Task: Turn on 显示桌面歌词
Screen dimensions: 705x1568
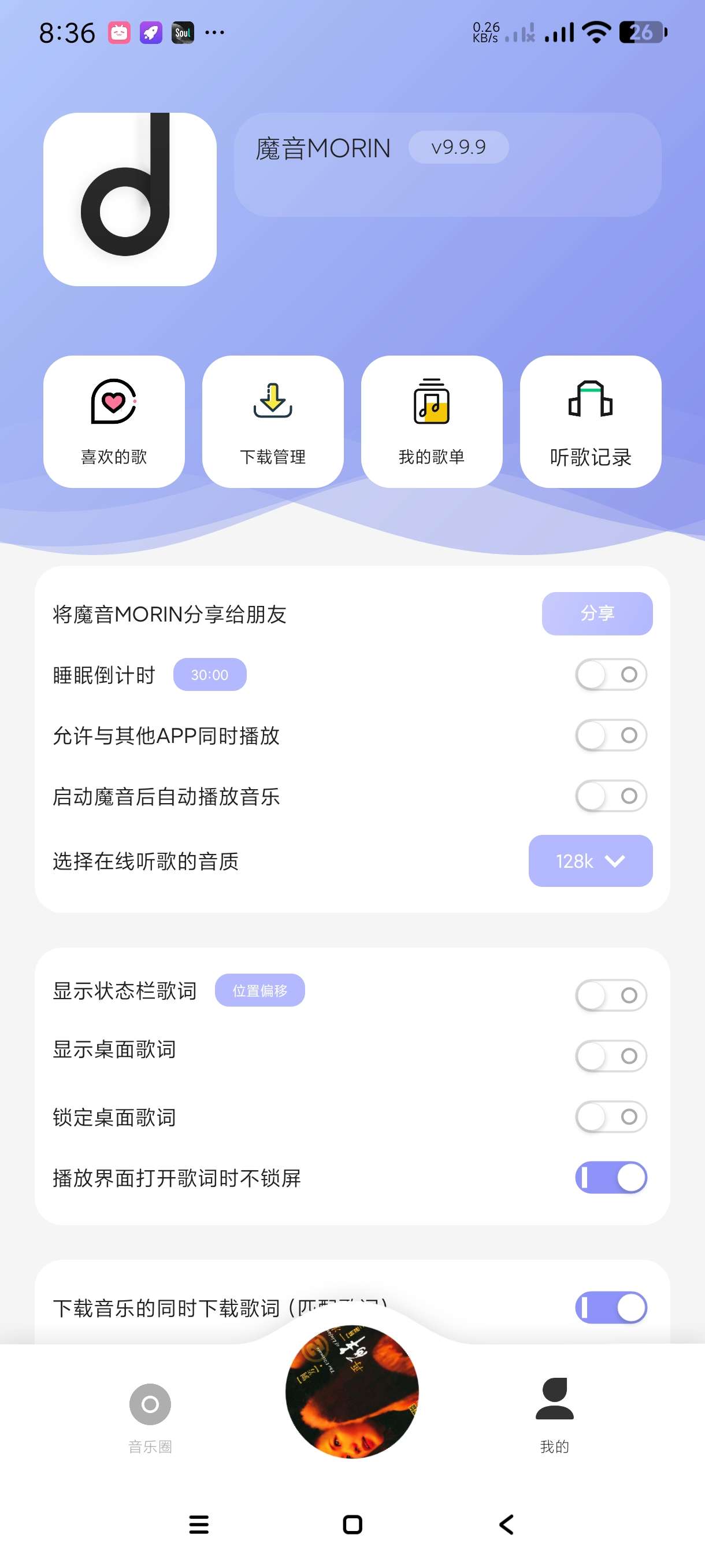Action: [x=611, y=1056]
